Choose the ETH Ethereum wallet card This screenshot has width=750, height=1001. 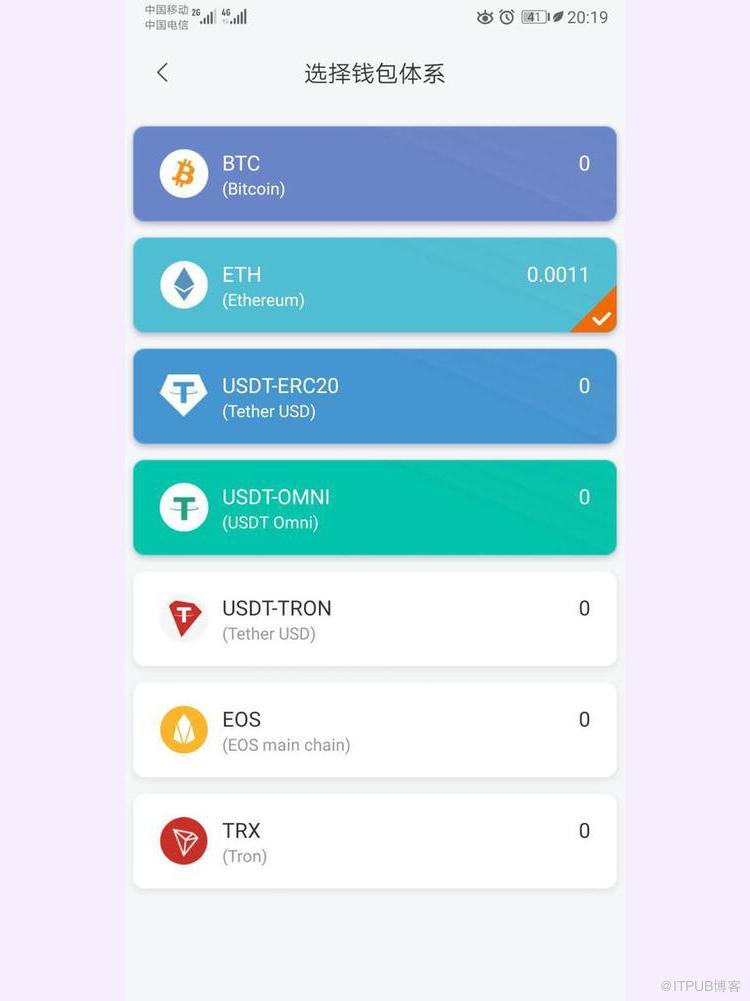[x=374, y=285]
